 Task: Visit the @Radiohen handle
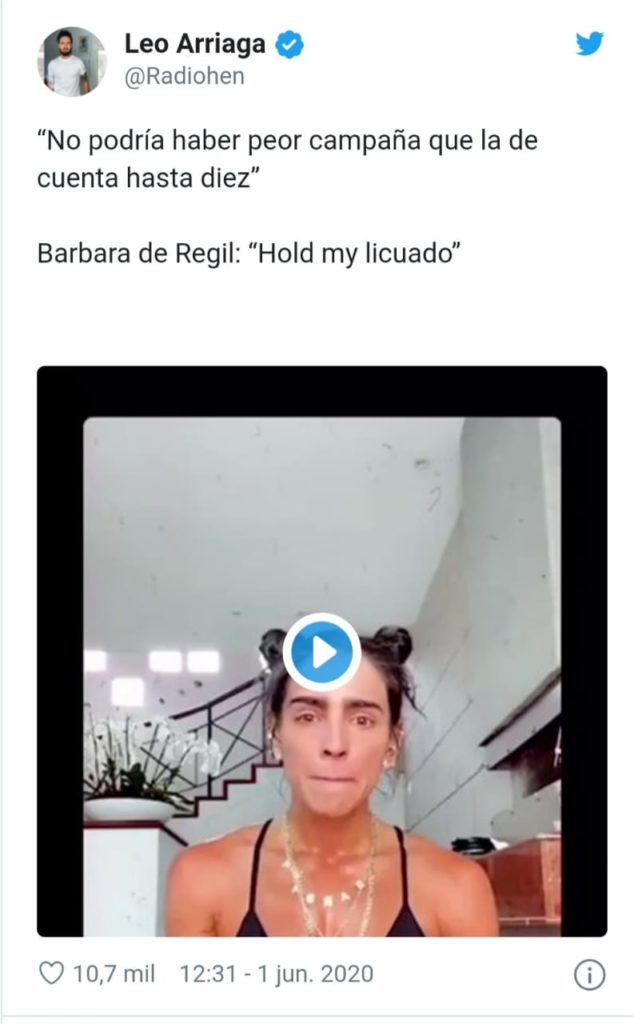point(184,76)
